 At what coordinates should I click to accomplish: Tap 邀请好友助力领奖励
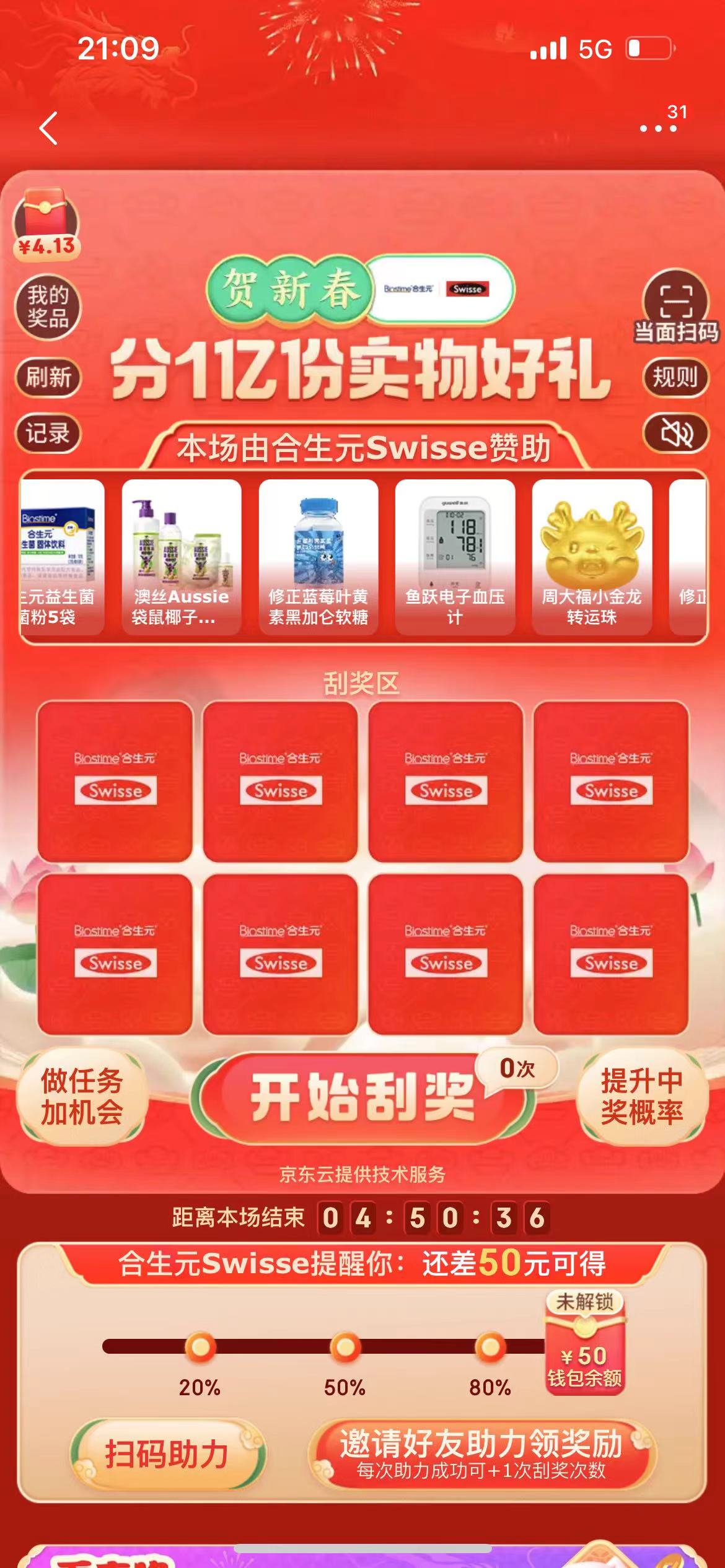481,1454
